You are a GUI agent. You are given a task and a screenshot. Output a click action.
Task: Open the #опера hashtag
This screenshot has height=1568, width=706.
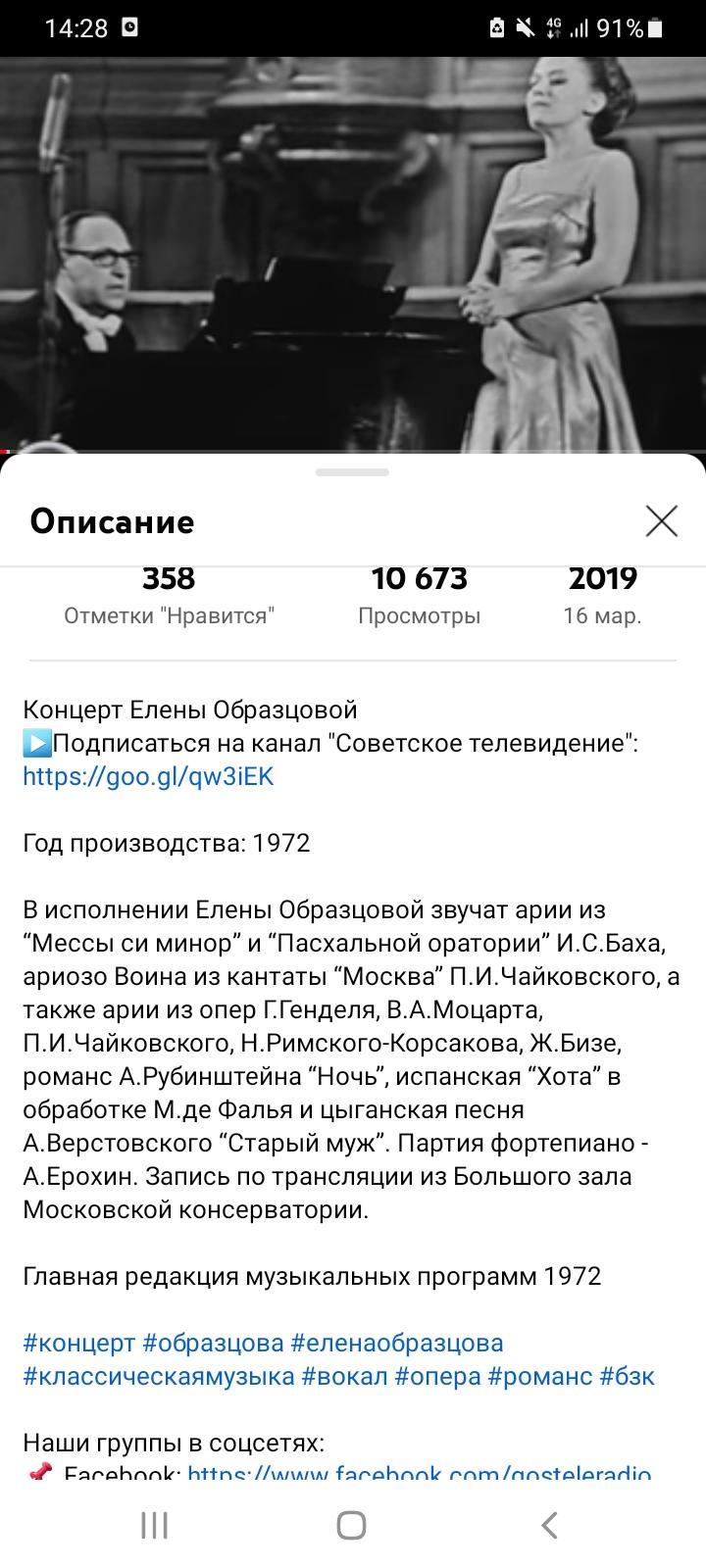(x=437, y=1376)
